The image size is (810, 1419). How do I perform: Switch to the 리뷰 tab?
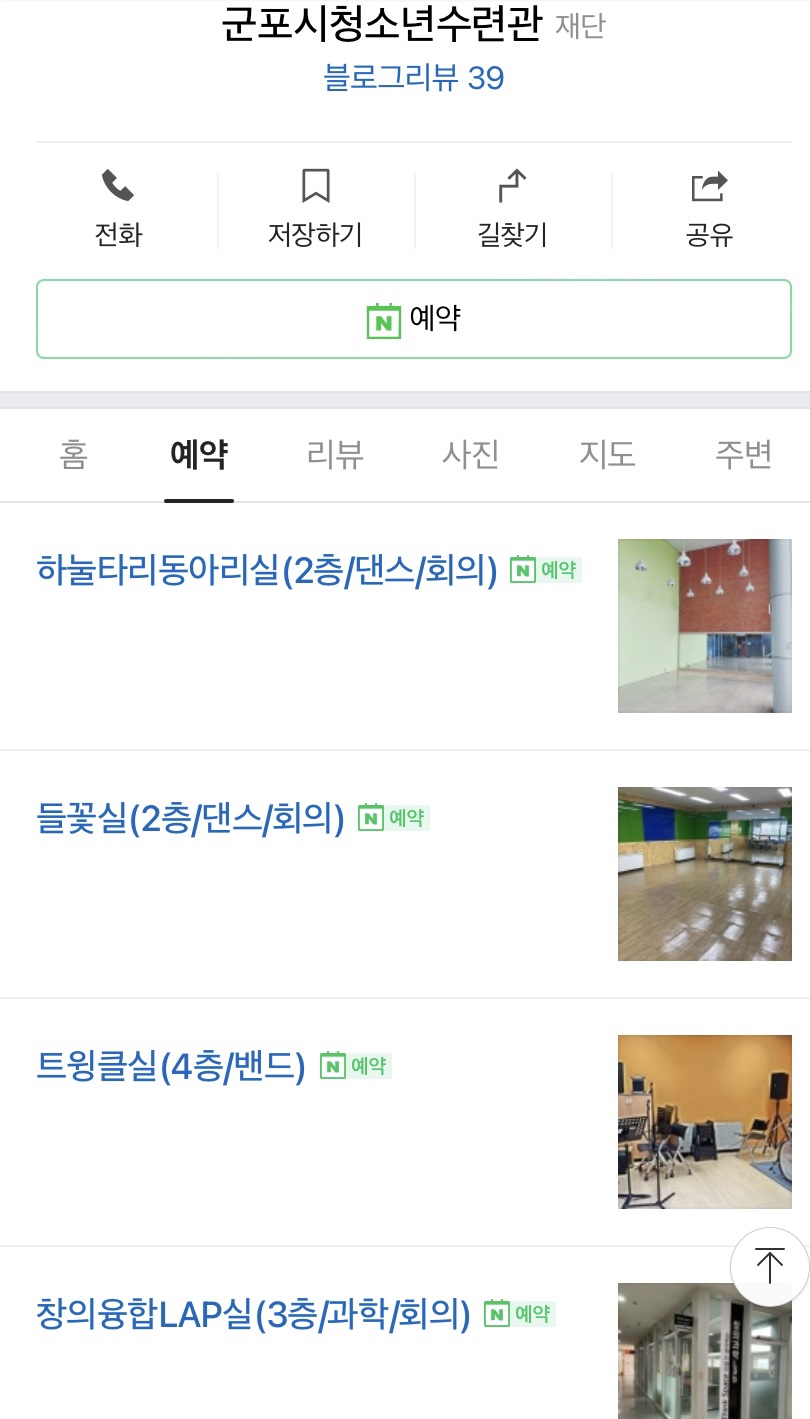click(x=334, y=455)
